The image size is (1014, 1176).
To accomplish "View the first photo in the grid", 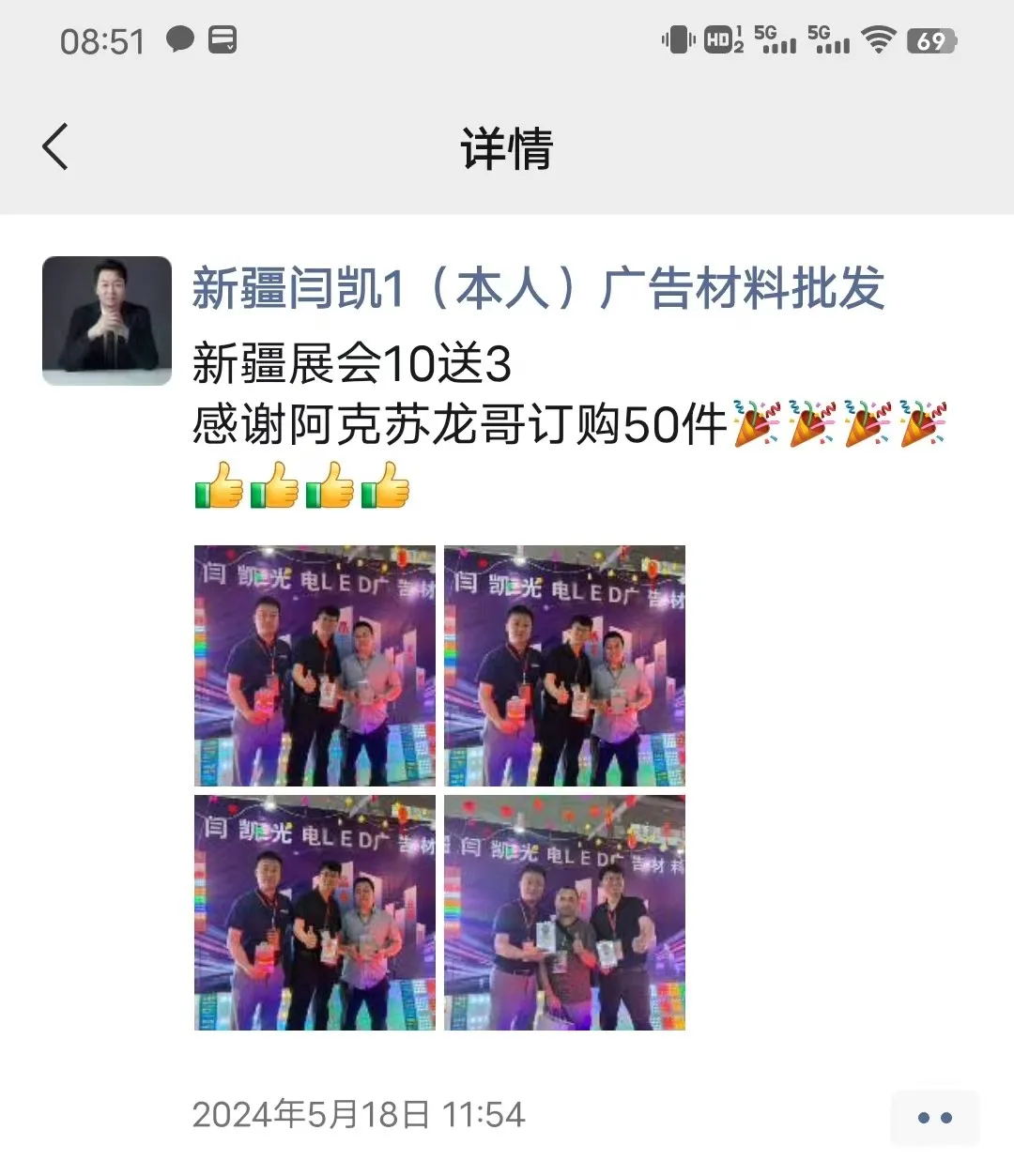I will tap(315, 665).
